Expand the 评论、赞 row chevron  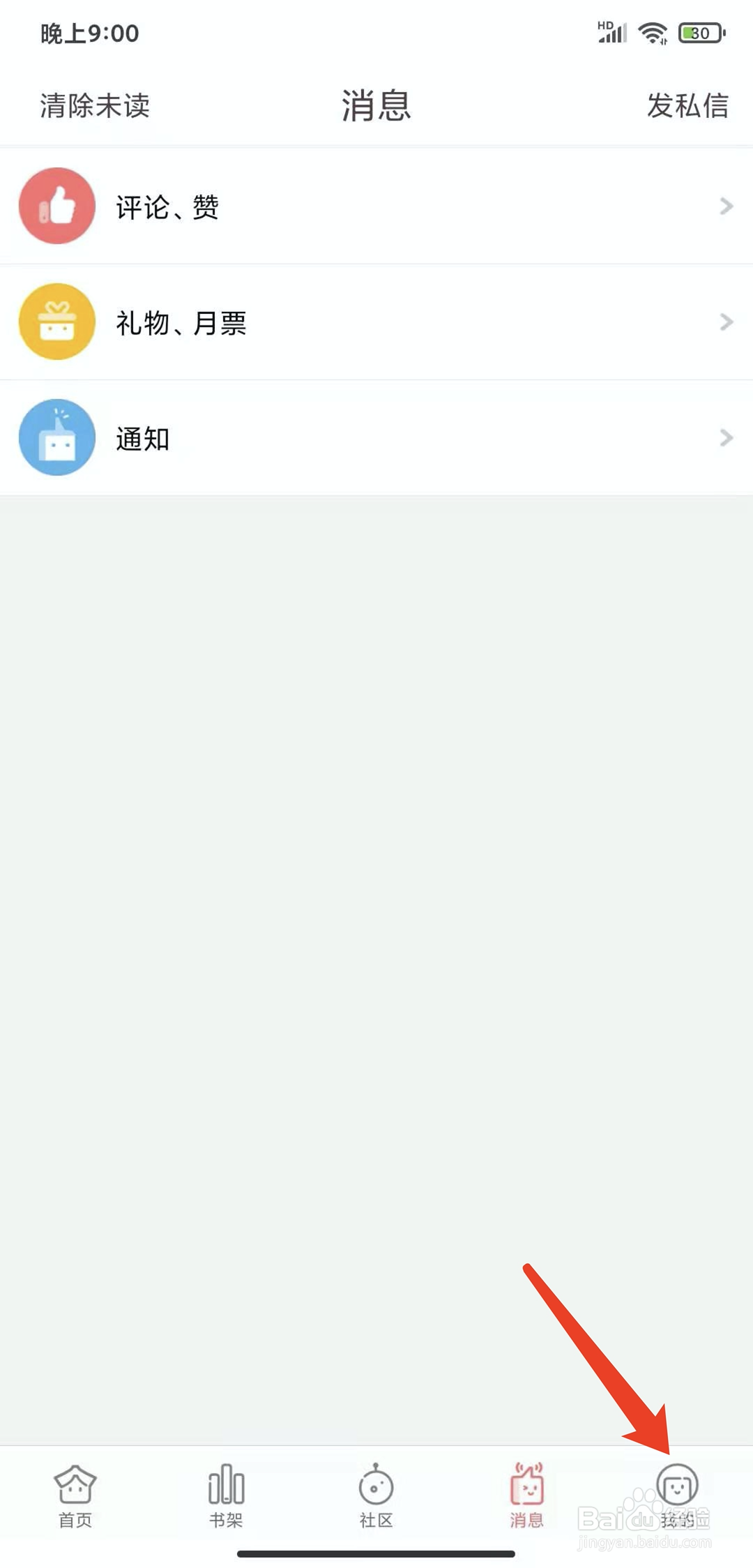click(x=725, y=206)
